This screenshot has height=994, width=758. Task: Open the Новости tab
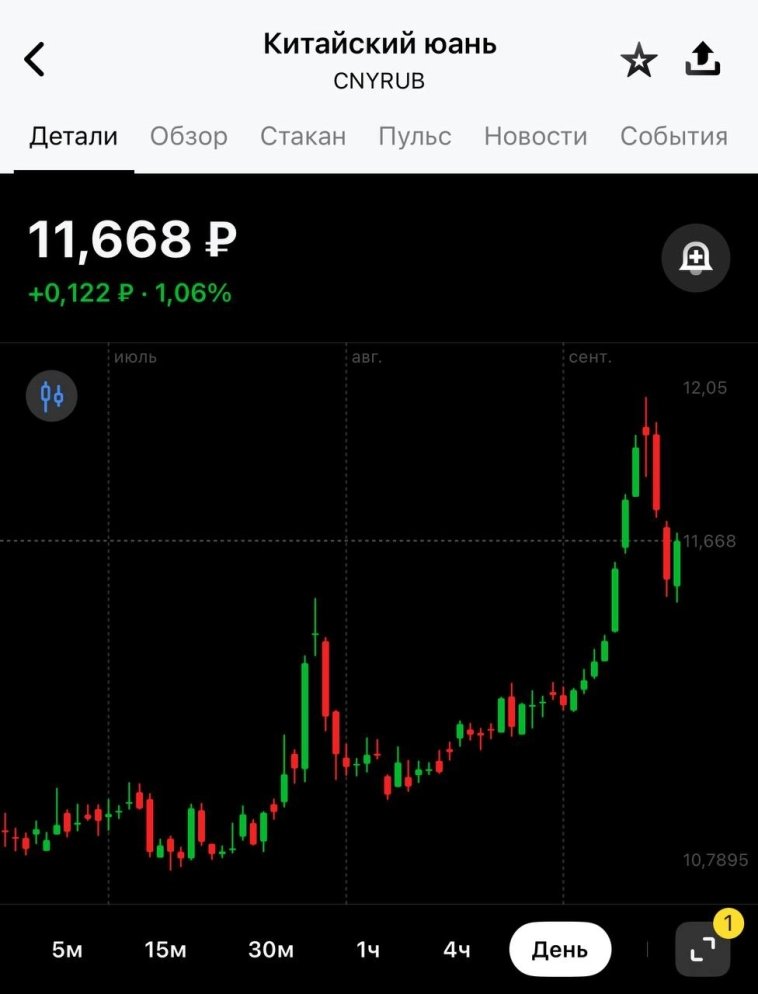click(536, 136)
